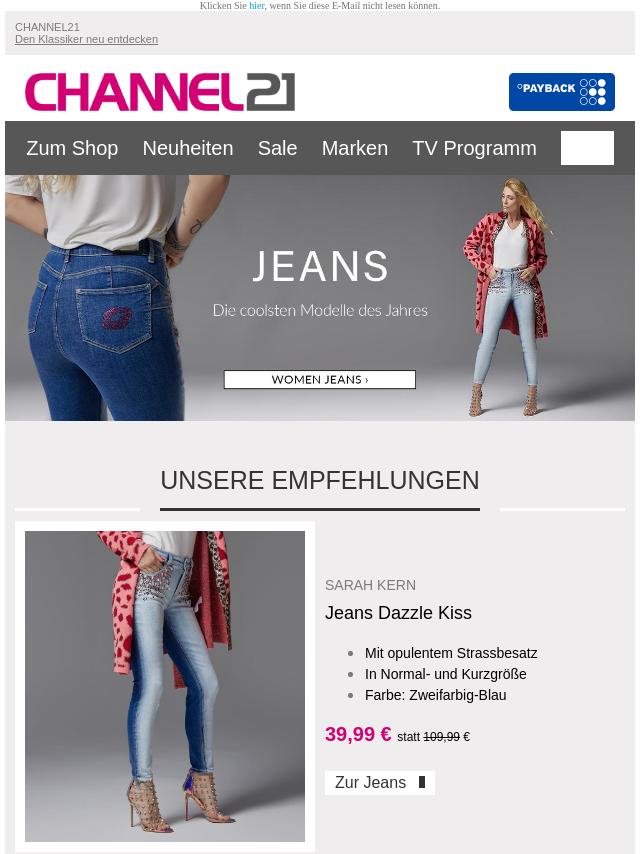This screenshot has height=854, width=640.
Task: View the TV Programm page
Action: [474, 148]
